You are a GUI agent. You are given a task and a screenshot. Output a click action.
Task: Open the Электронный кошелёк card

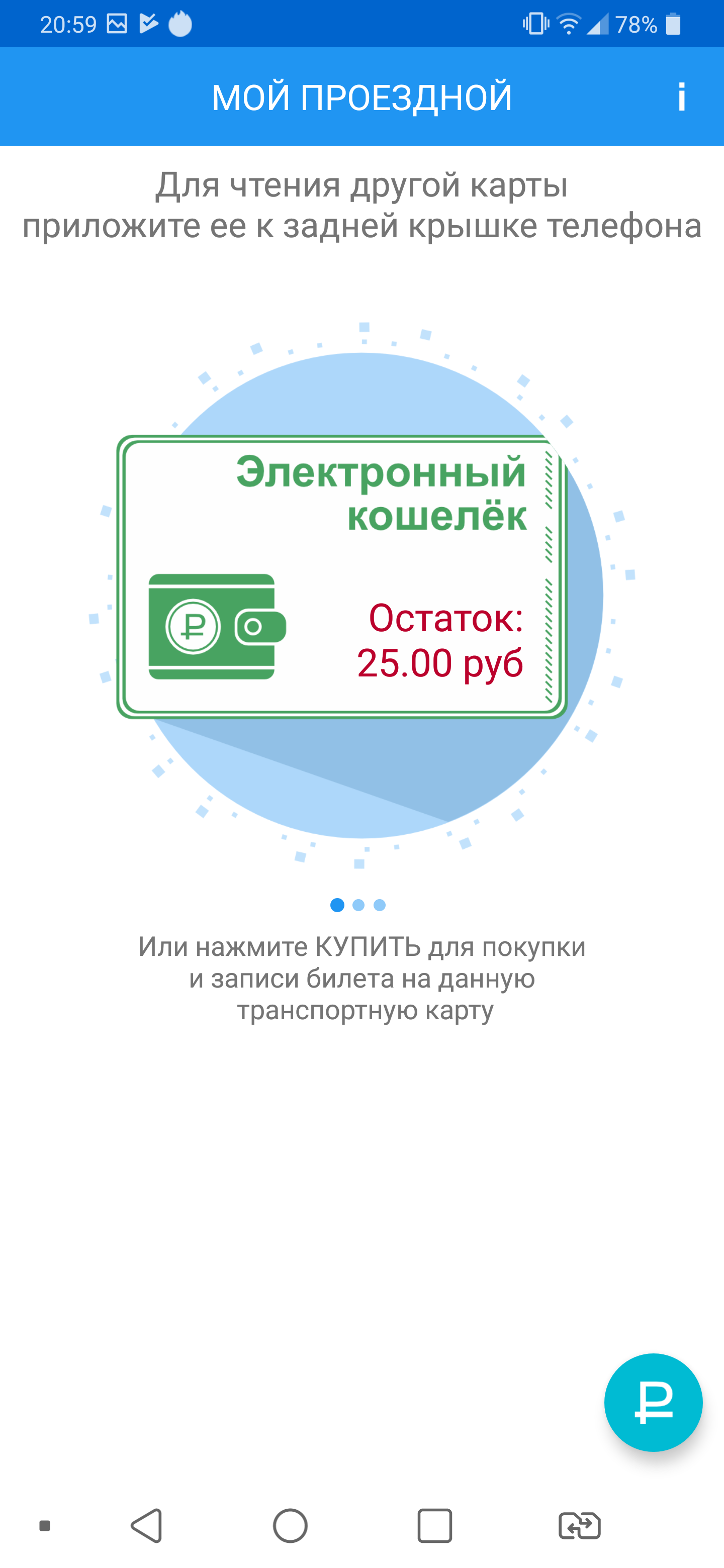[341, 576]
